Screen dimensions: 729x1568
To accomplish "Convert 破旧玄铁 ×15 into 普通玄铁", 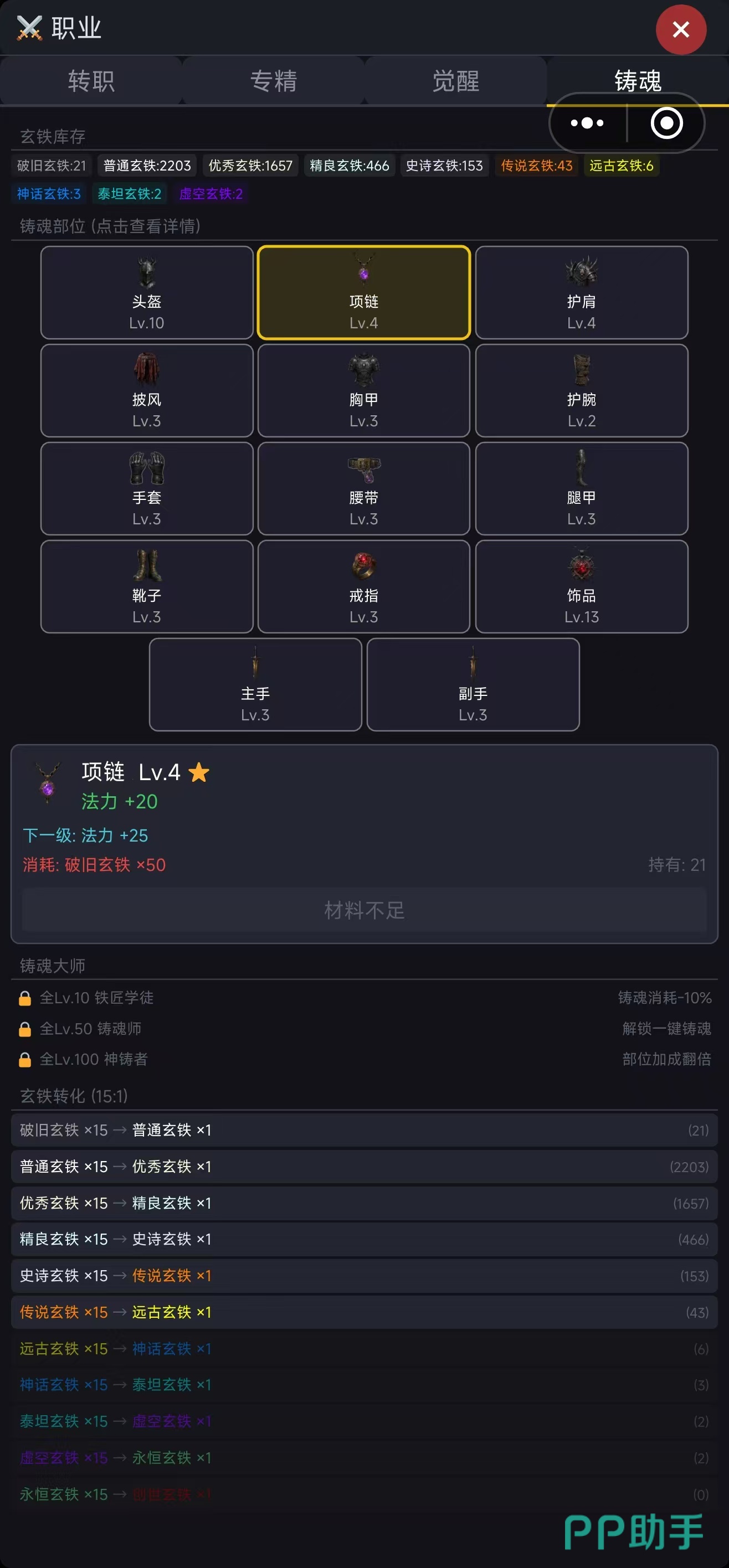I will pos(363,1131).
